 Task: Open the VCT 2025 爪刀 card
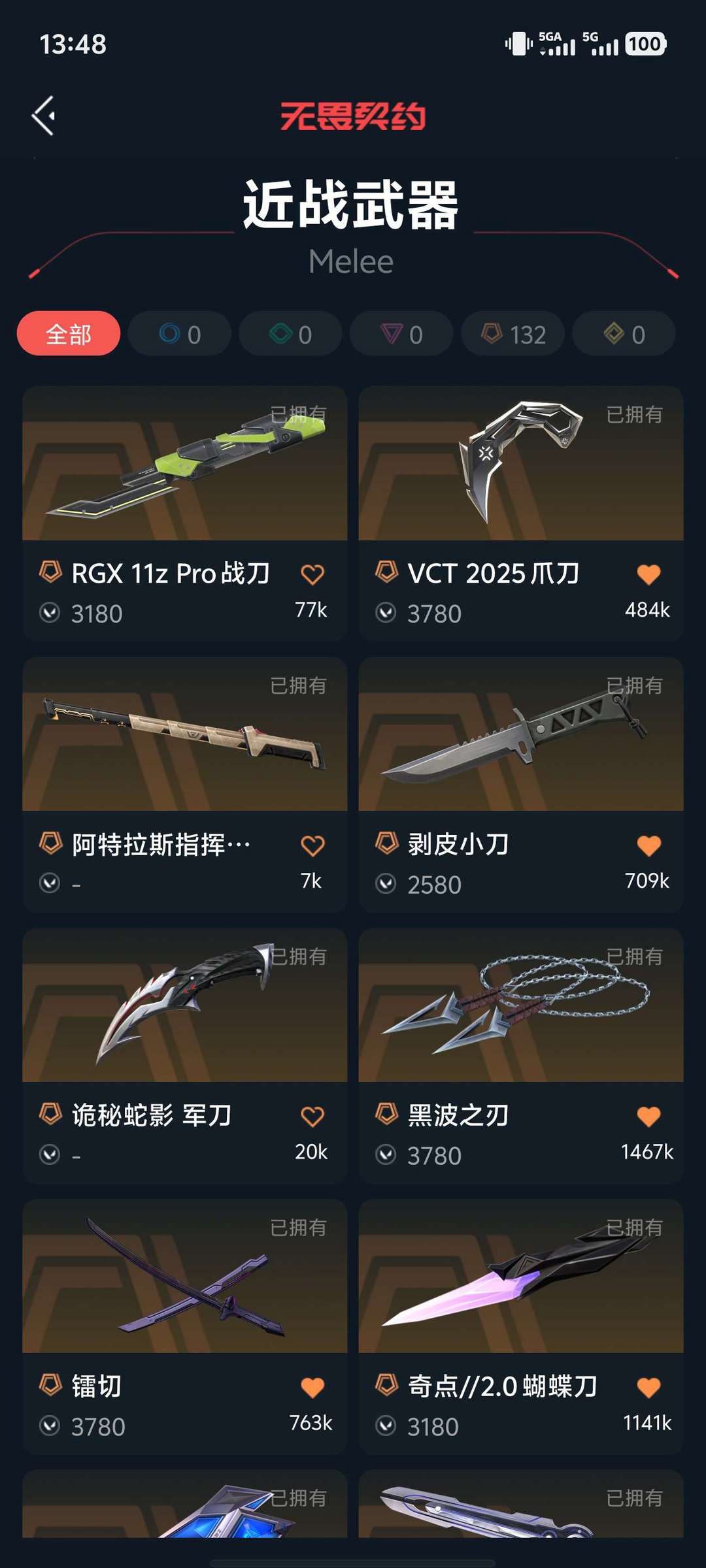pos(521,514)
